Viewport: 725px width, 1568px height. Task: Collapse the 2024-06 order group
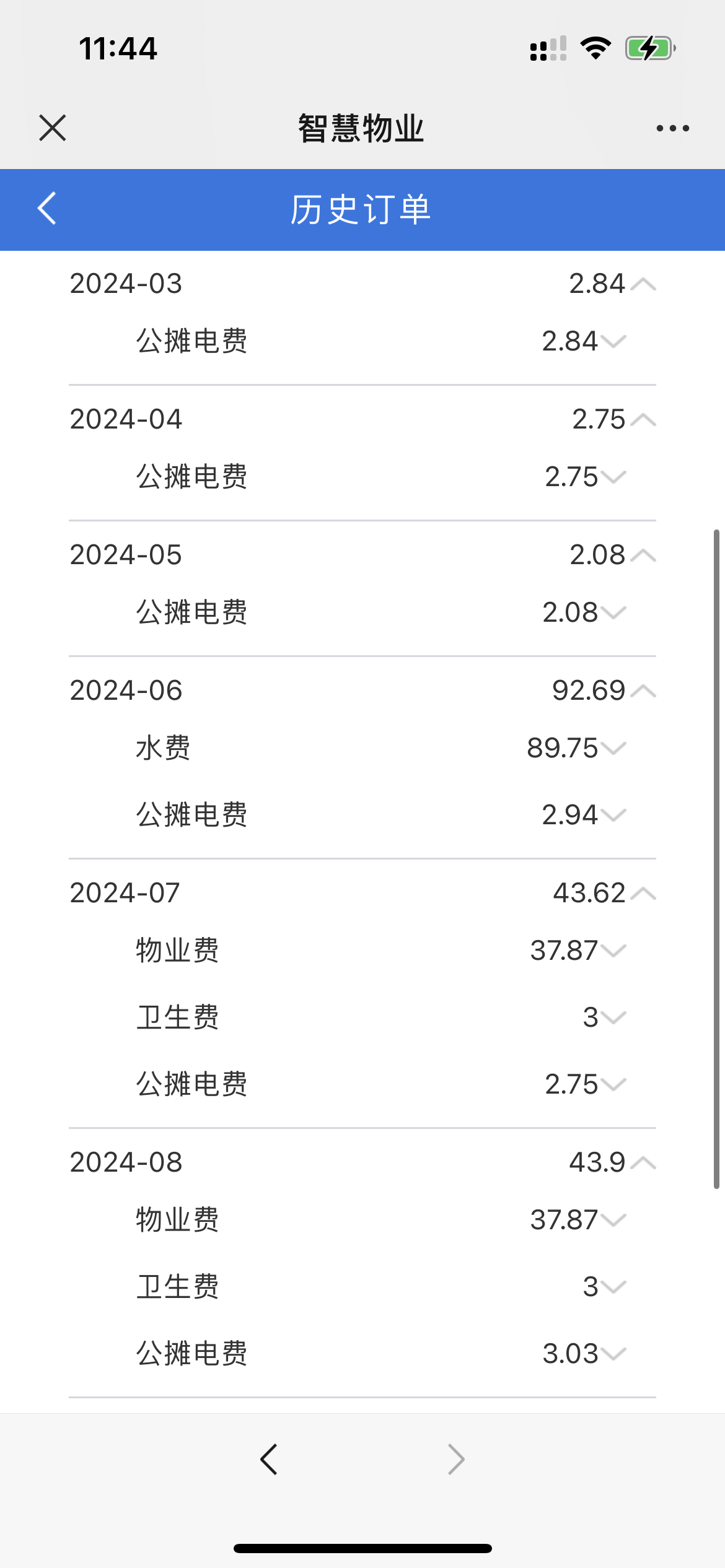point(644,691)
